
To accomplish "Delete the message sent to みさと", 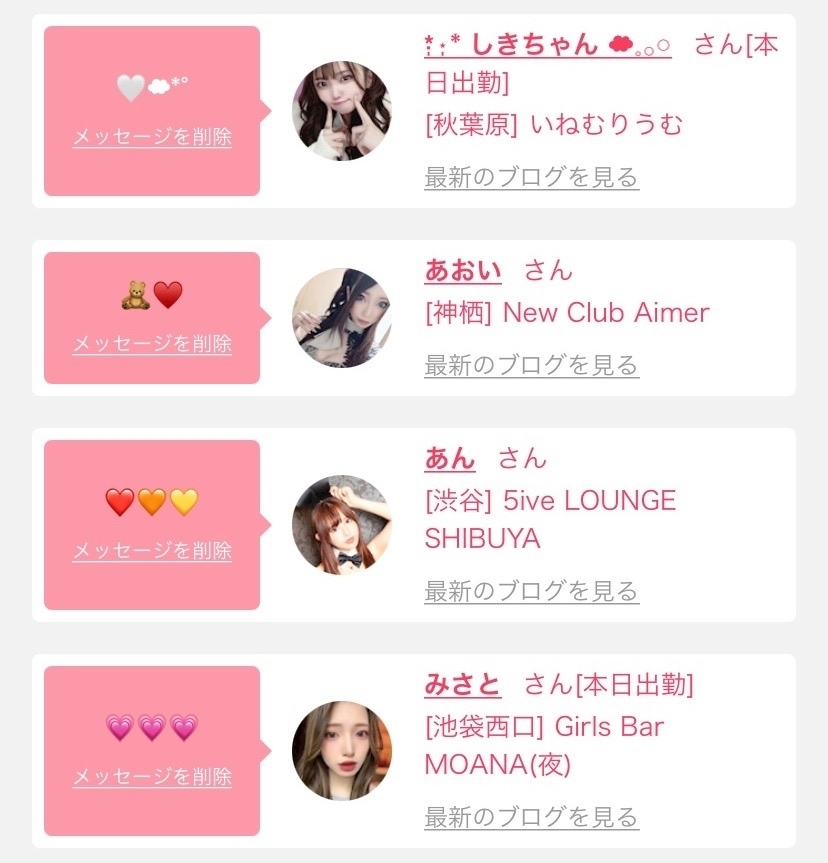I will click(x=152, y=777).
